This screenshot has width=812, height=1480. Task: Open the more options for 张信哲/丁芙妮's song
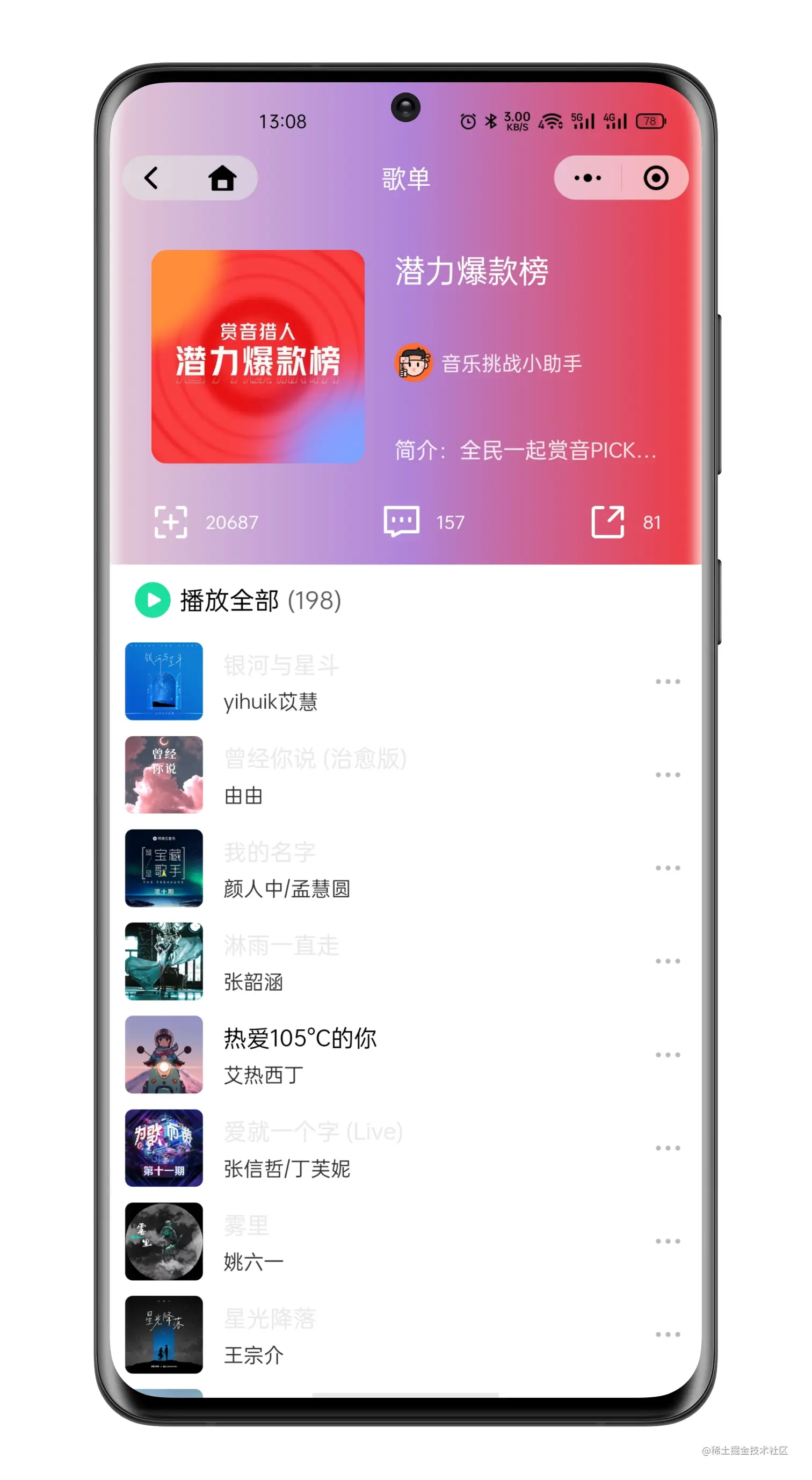tap(667, 1148)
